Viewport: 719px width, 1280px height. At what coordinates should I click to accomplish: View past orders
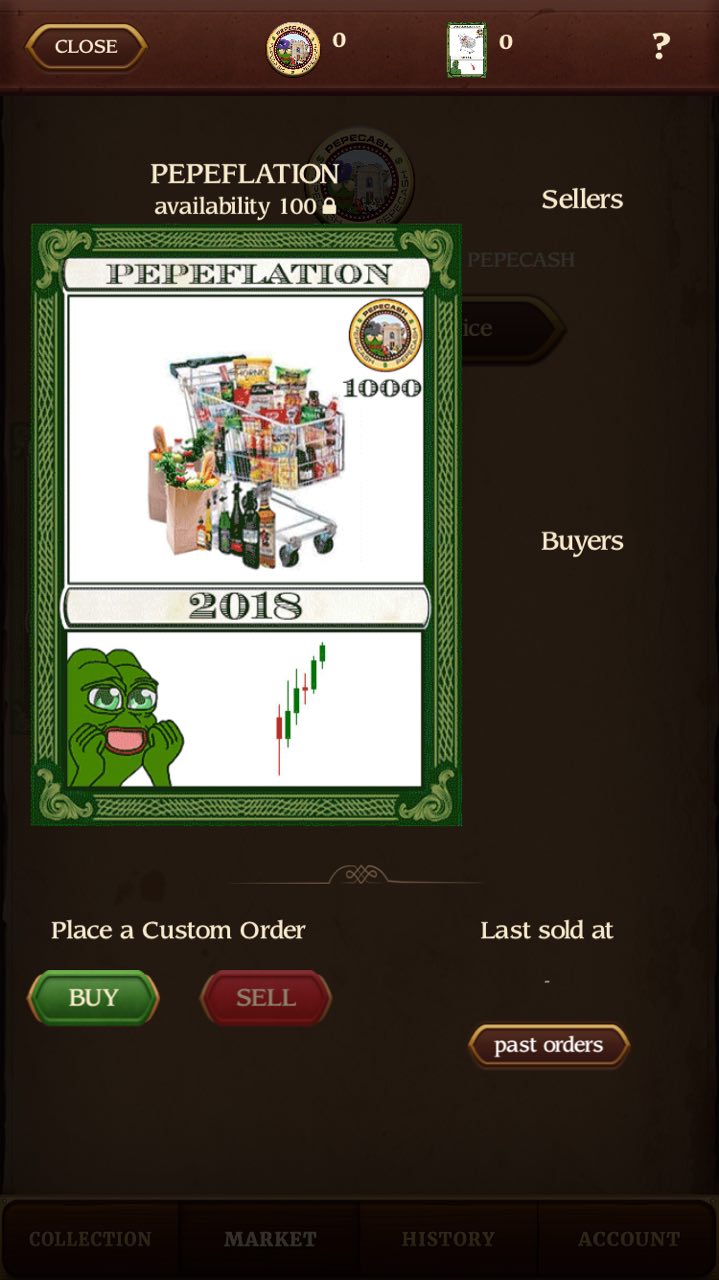point(548,1045)
